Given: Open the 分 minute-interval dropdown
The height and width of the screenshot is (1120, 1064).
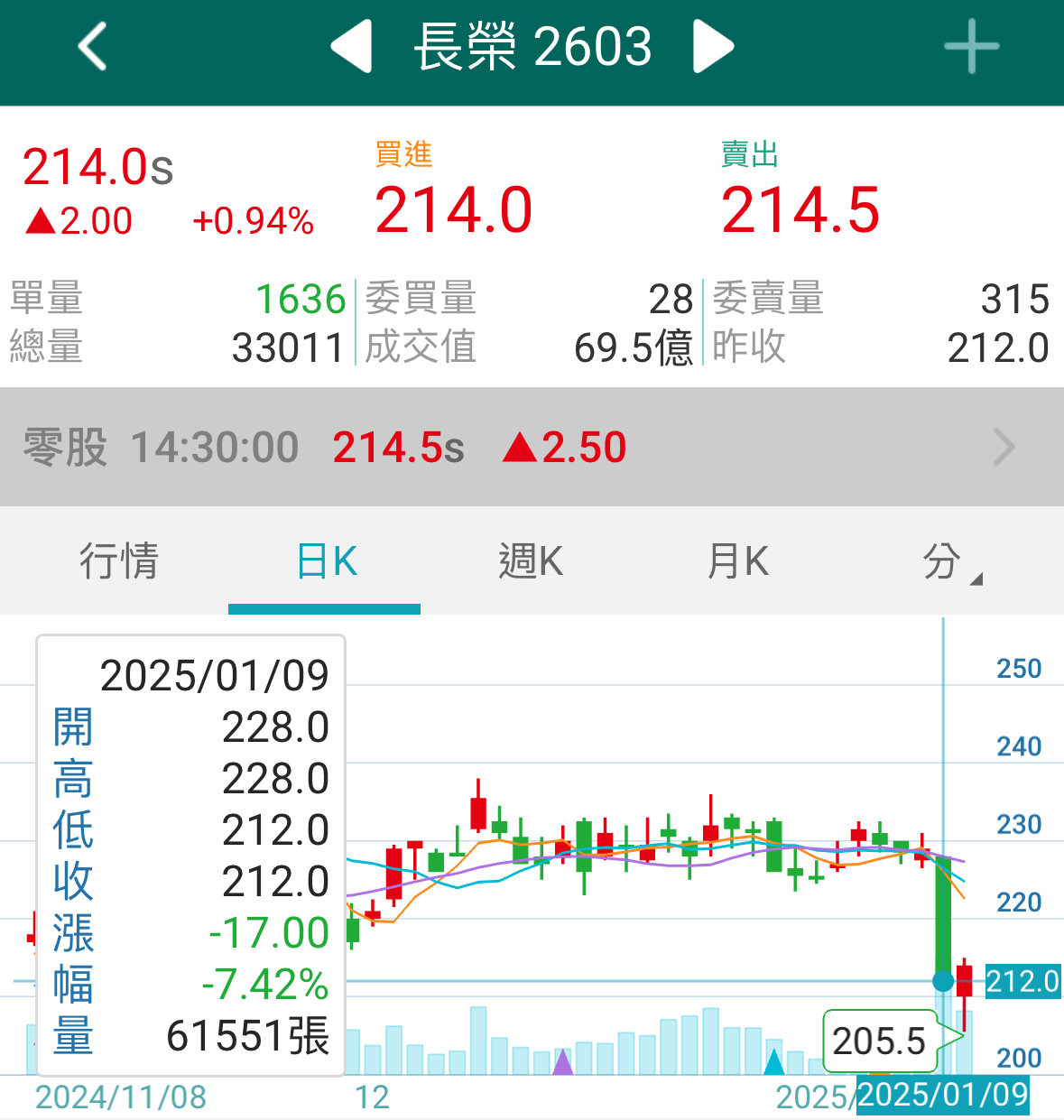Looking at the screenshot, I should click(x=948, y=561).
